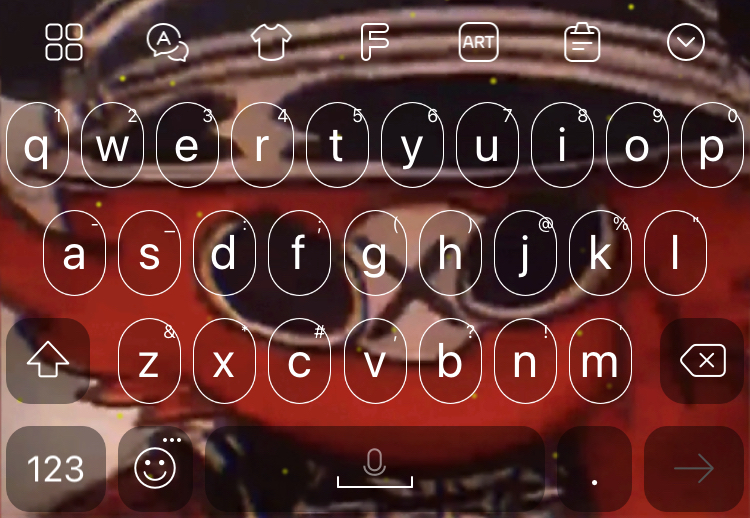The height and width of the screenshot is (518, 750).
Task: Open the keyboard menu grid icon
Action: 64,42
